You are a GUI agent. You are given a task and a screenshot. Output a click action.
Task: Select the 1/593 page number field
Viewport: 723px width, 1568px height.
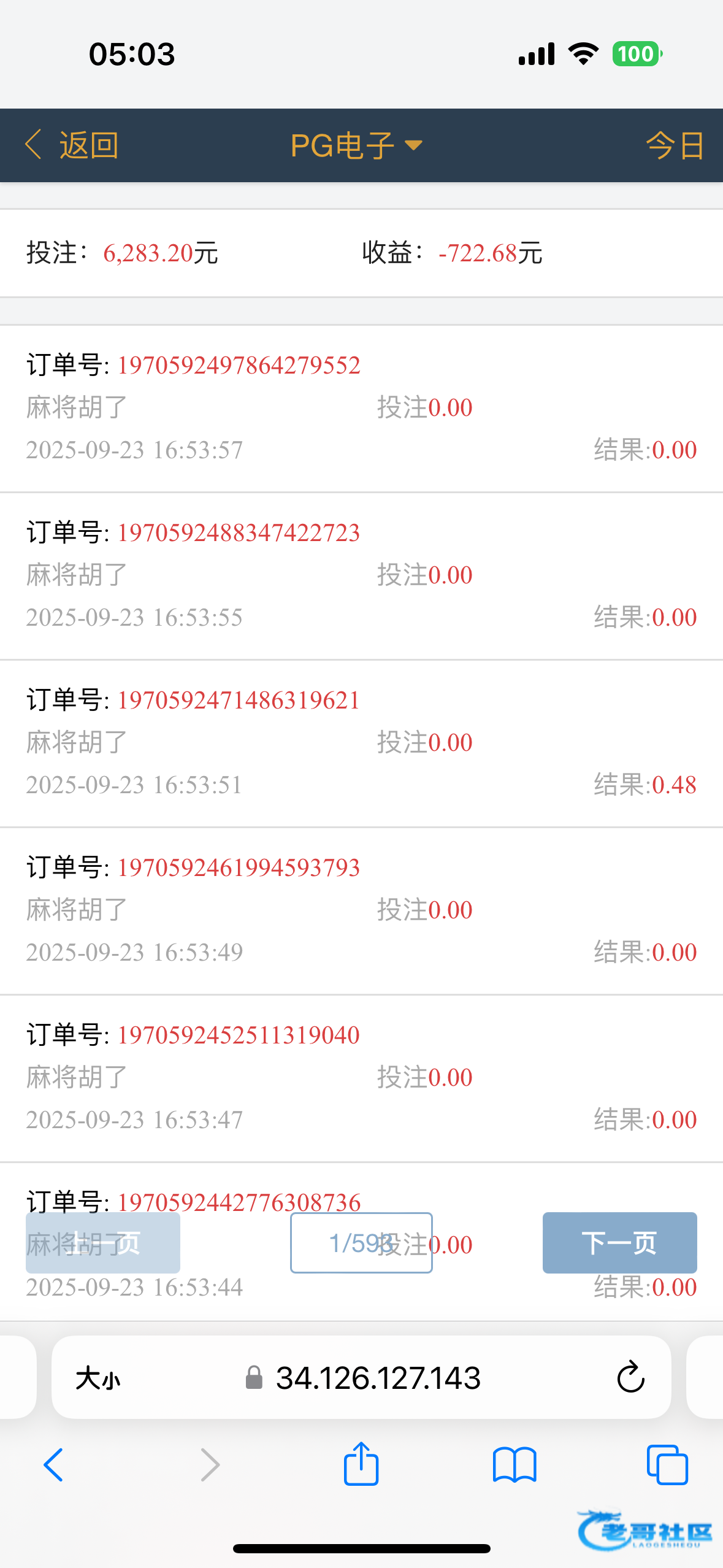click(361, 1243)
